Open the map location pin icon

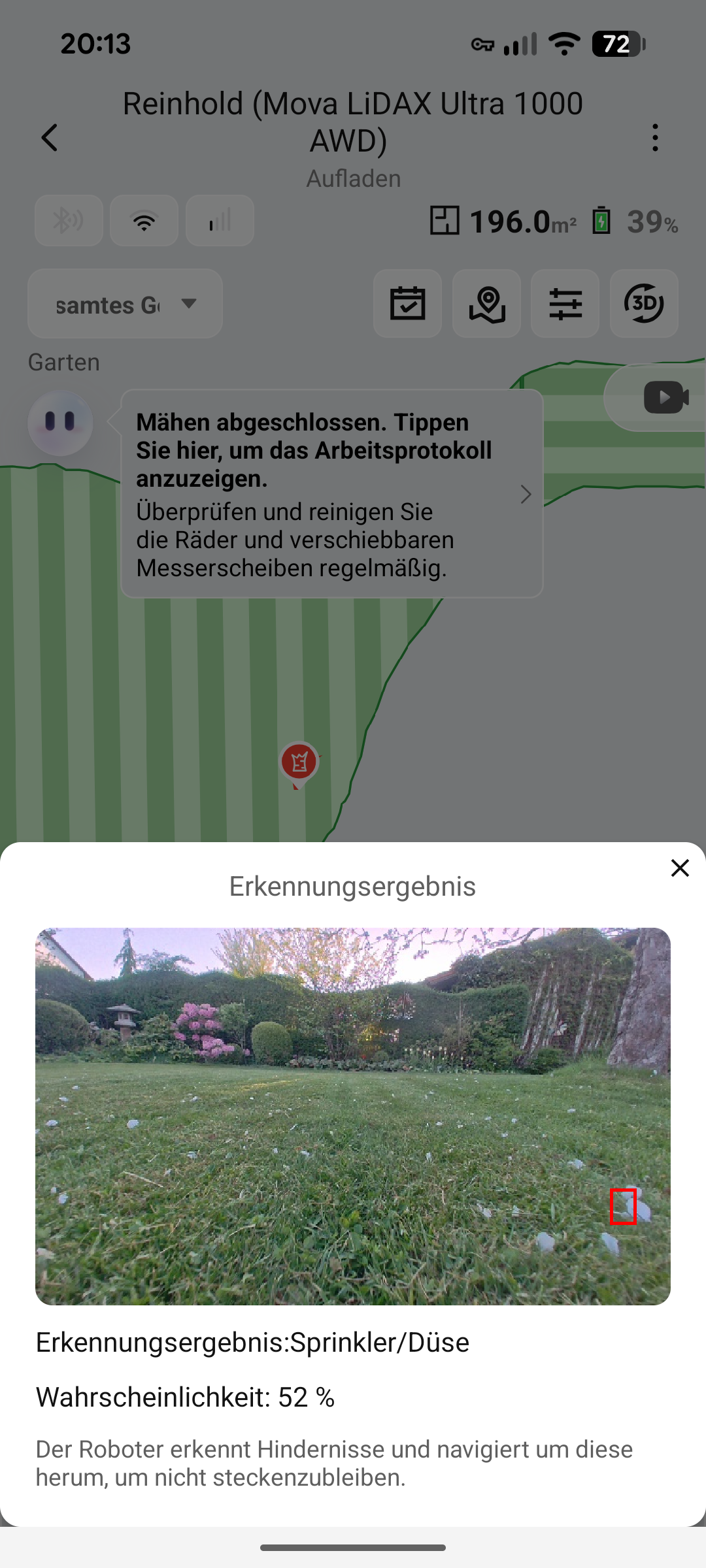486,304
